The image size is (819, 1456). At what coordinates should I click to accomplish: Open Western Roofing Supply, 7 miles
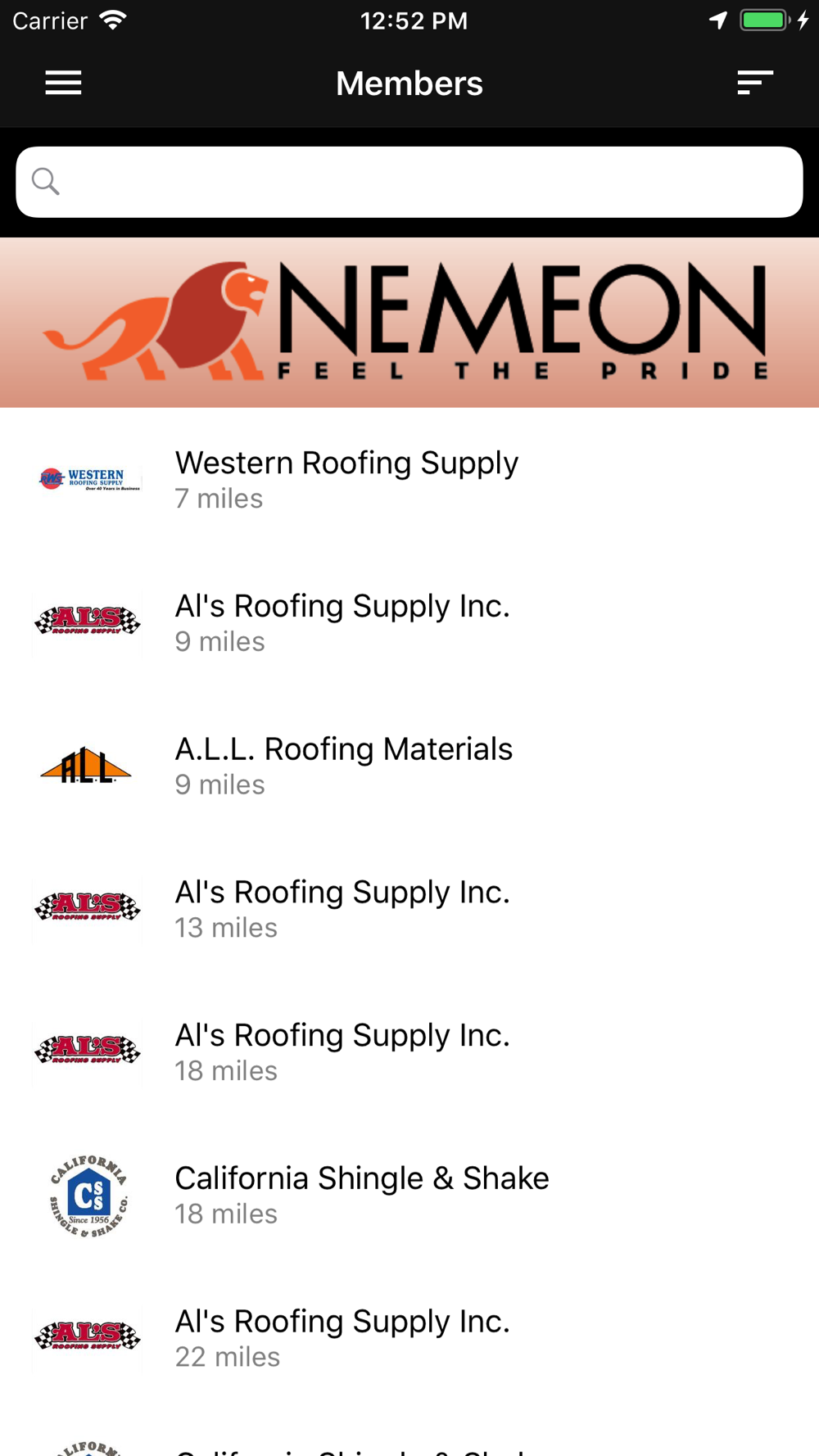click(x=409, y=479)
